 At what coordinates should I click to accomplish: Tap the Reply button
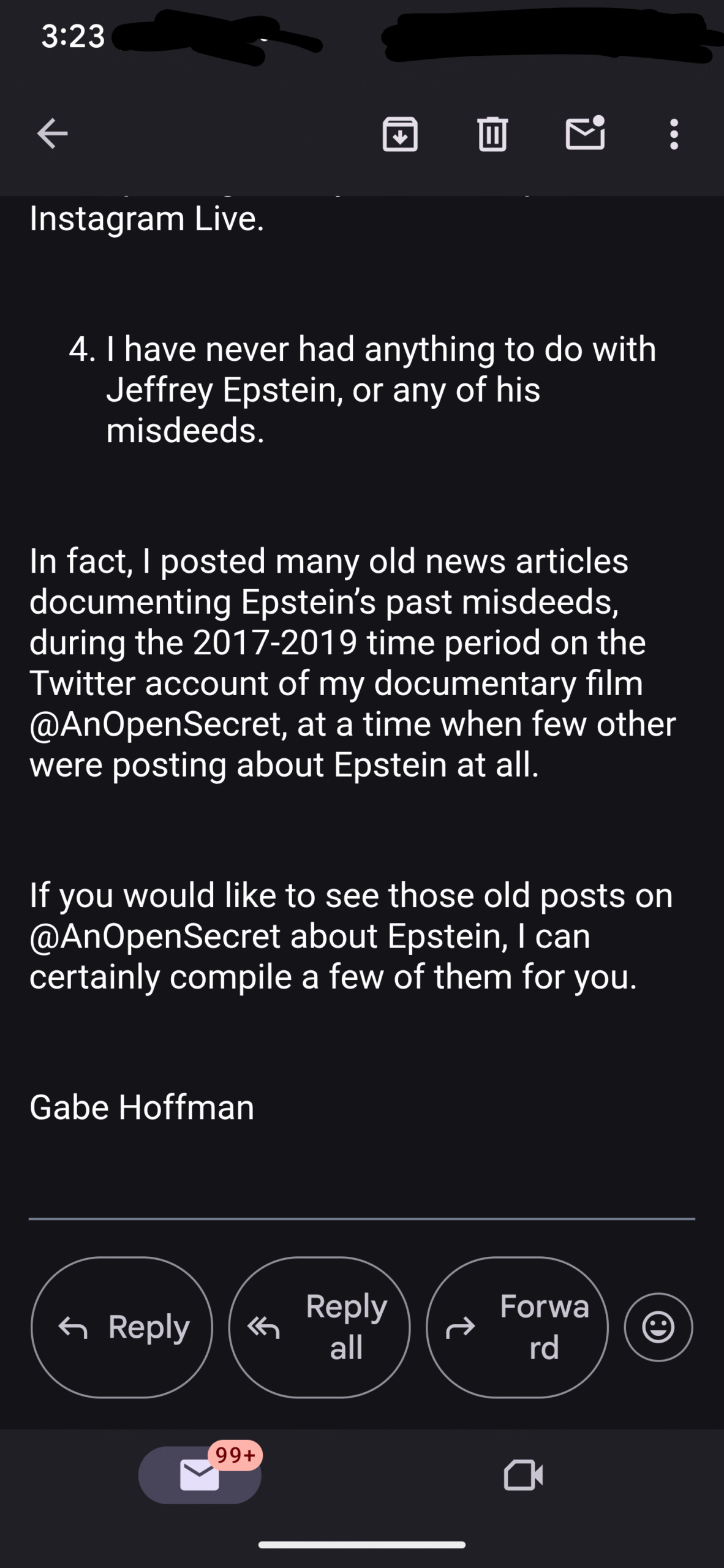122,1327
